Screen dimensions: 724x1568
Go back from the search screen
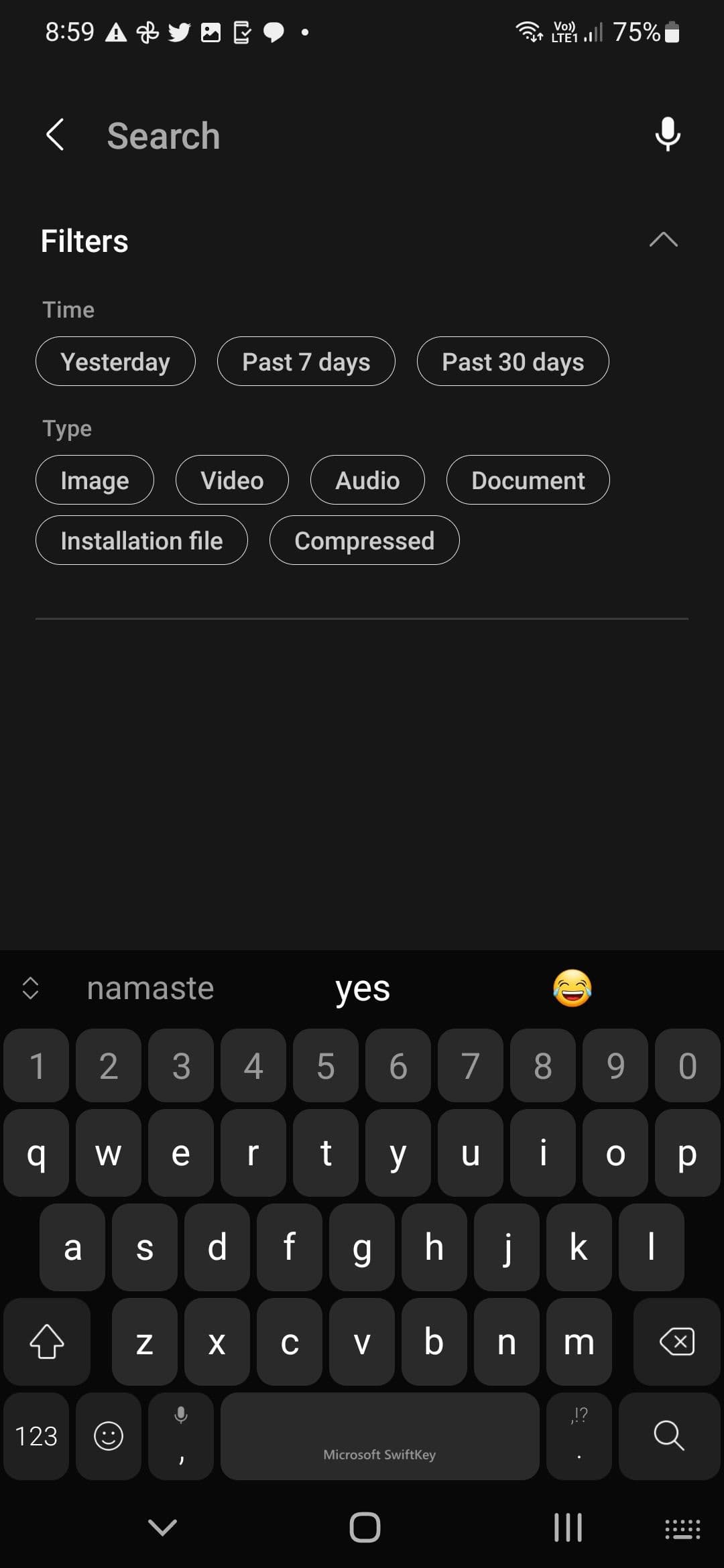click(x=55, y=135)
